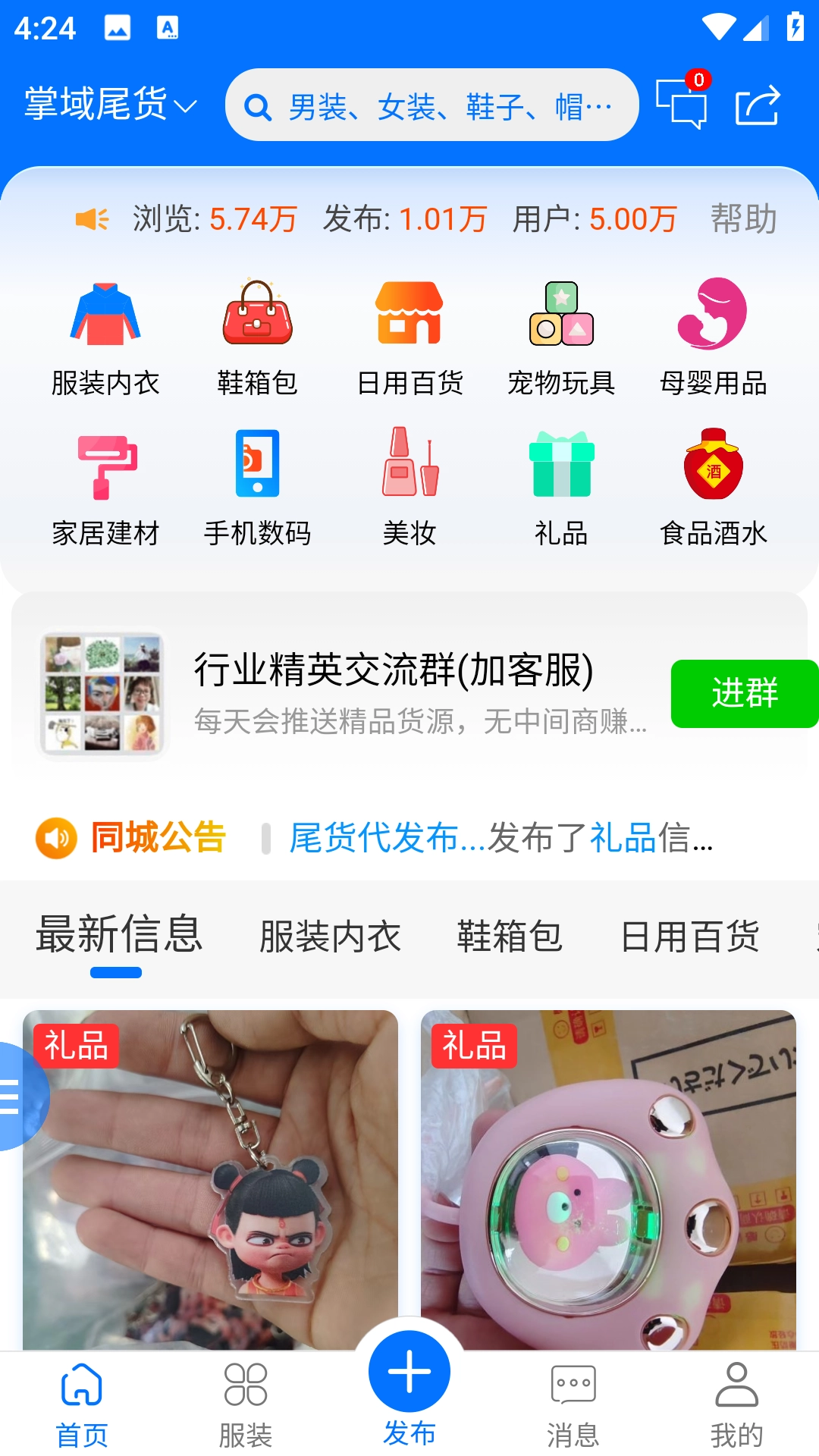Open 帮助 help link

click(x=743, y=219)
